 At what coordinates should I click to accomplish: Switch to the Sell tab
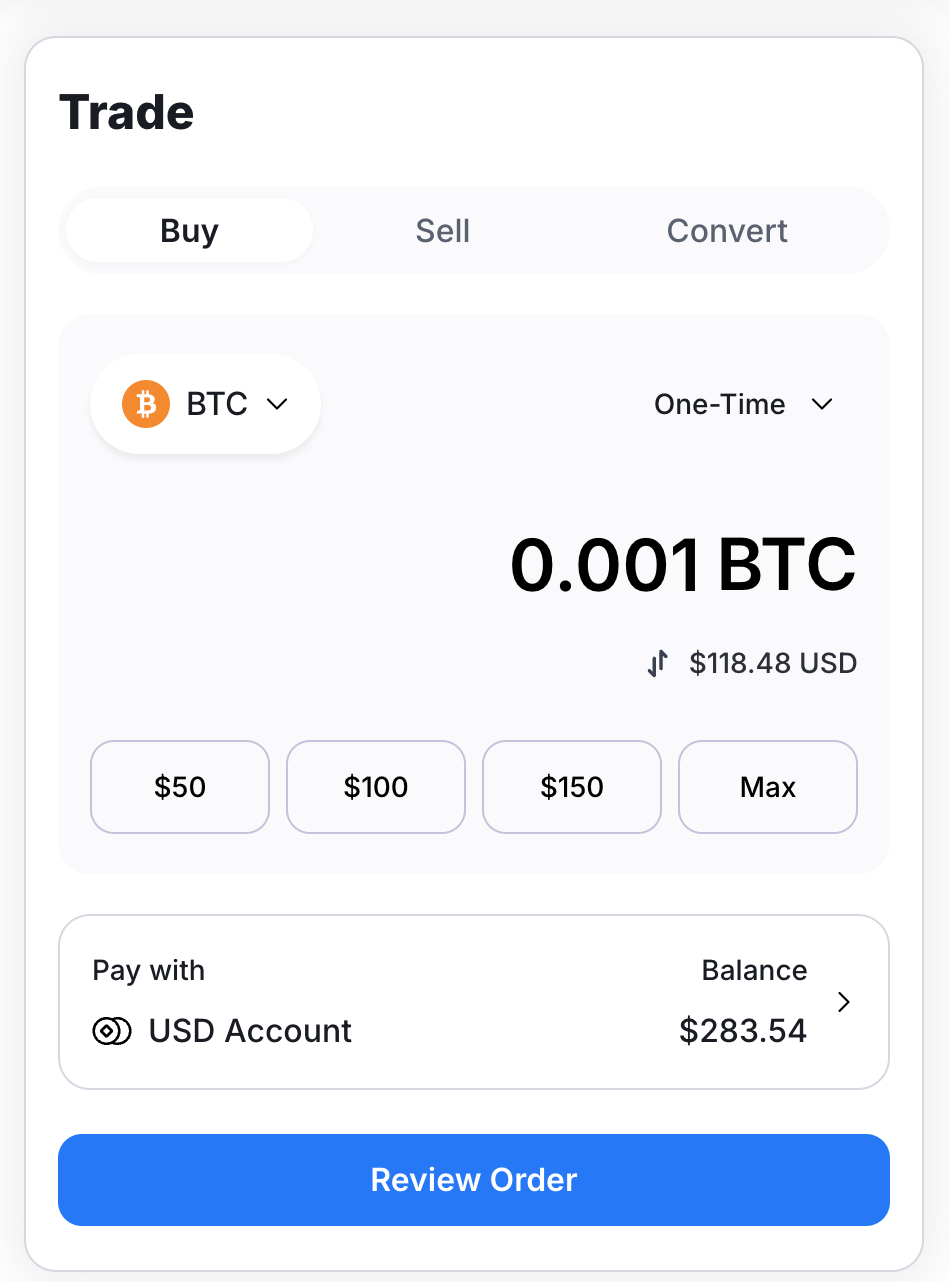[x=442, y=230]
